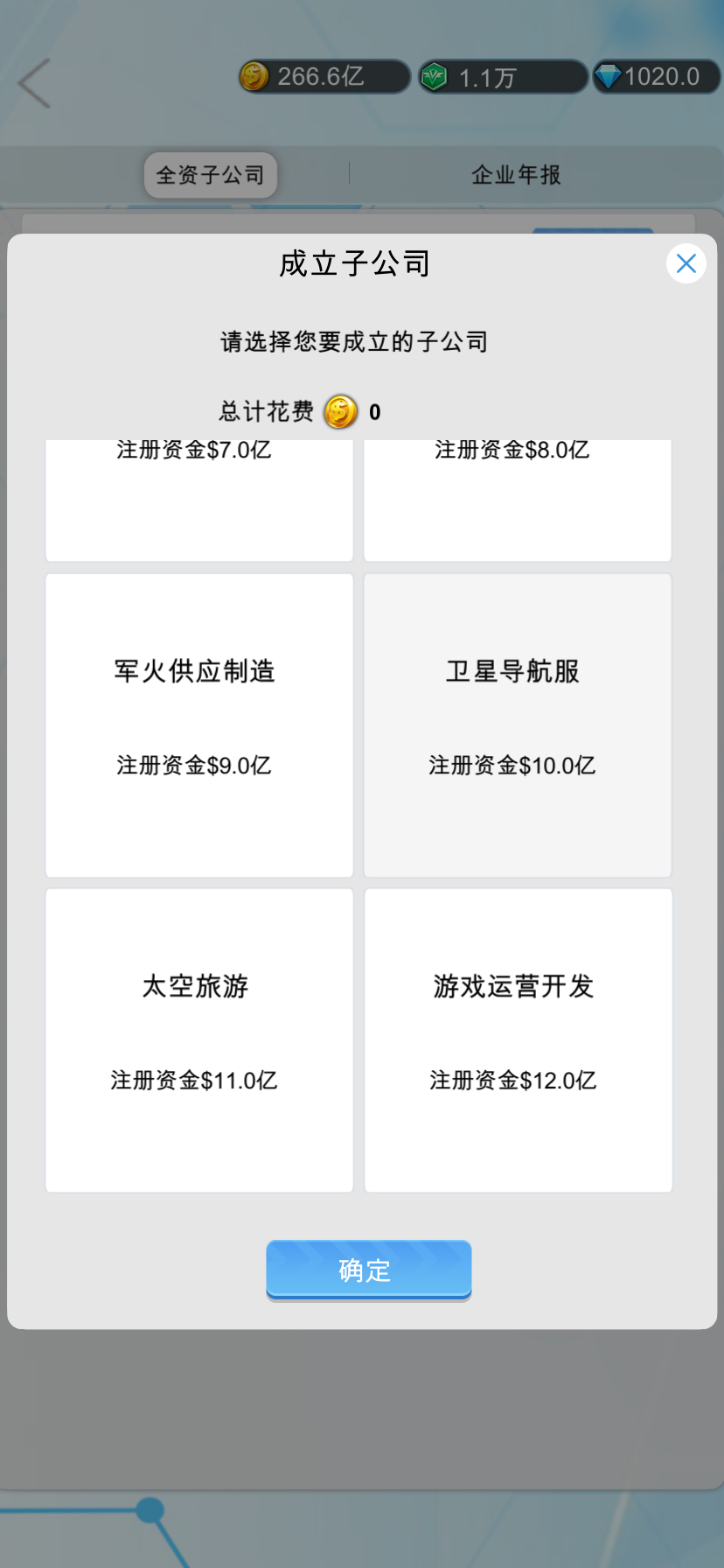Switch to the 全资子公司 tab
Viewport: 724px width, 1568px height.
click(x=211, y=175)
